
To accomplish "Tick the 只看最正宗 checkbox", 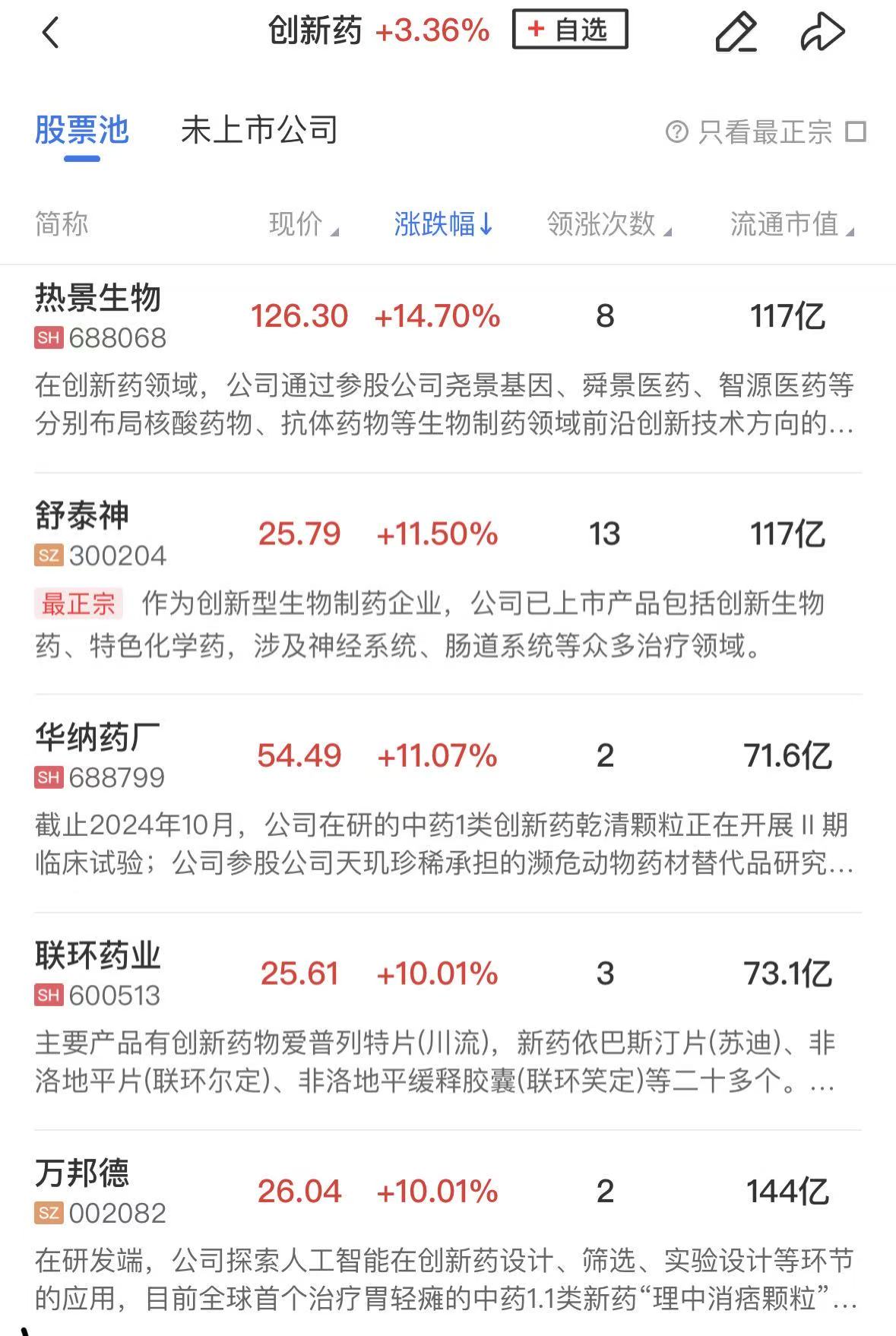I will [x=856, y=131].
